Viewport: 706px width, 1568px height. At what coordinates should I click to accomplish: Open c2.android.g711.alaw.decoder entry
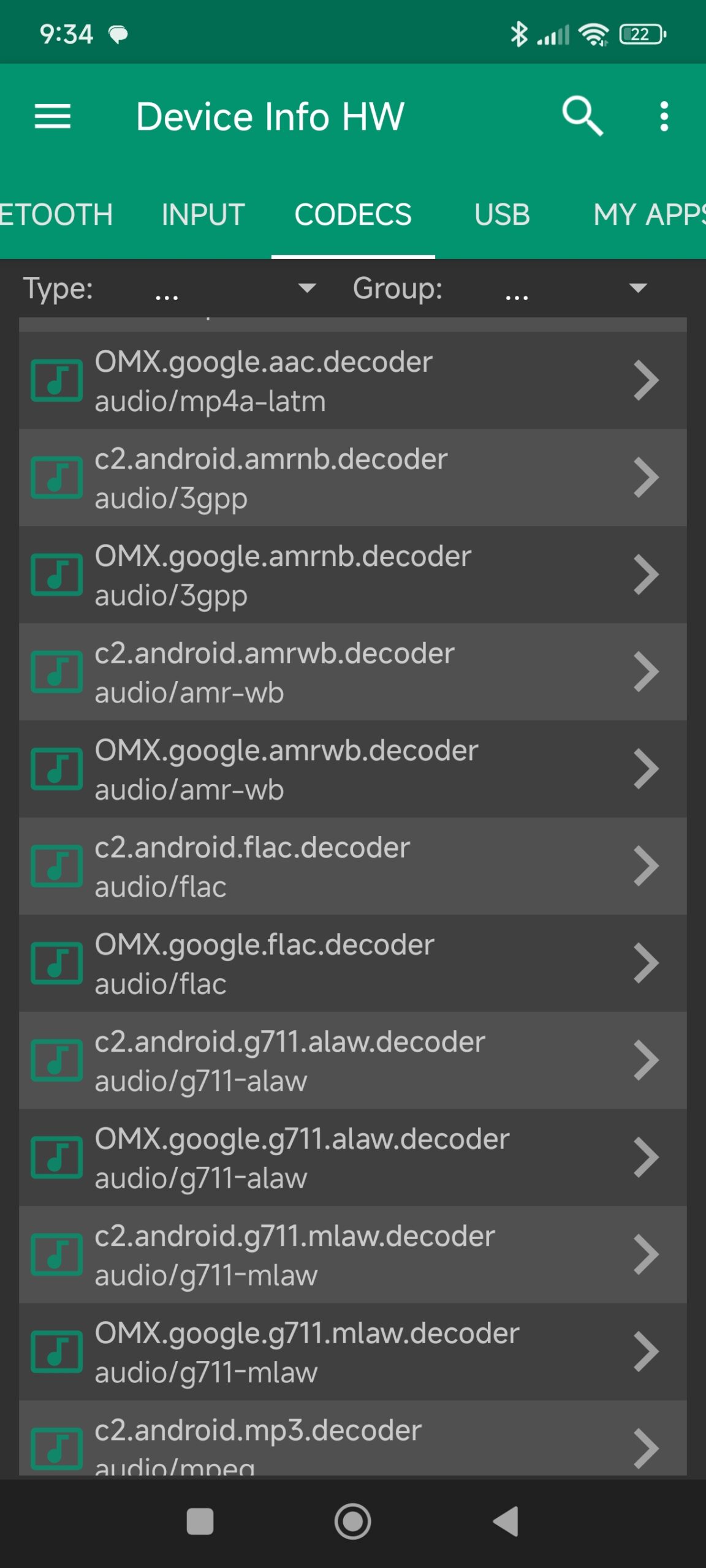pos(352,1060)
